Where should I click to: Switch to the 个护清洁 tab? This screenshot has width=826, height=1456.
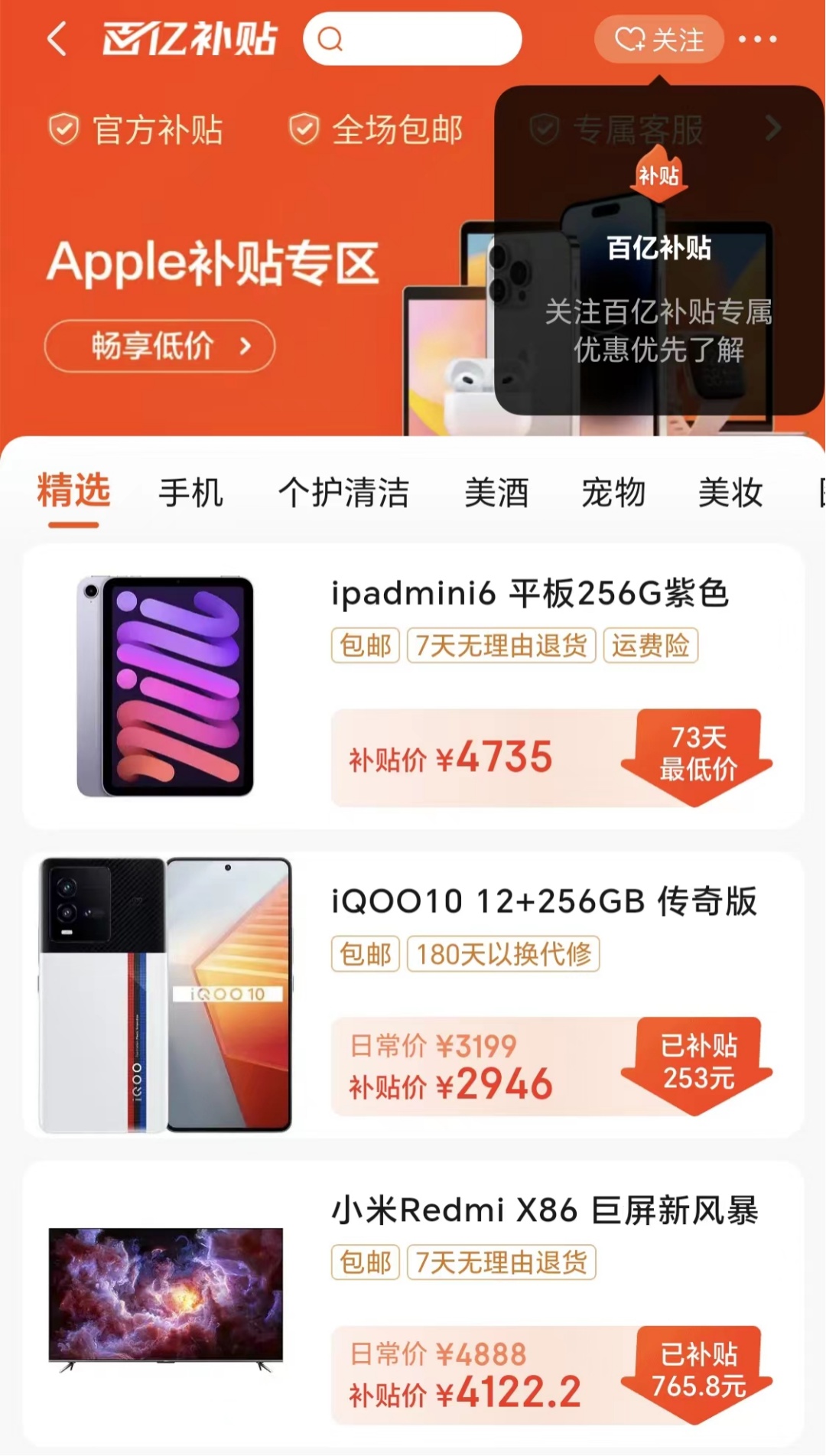343,492
